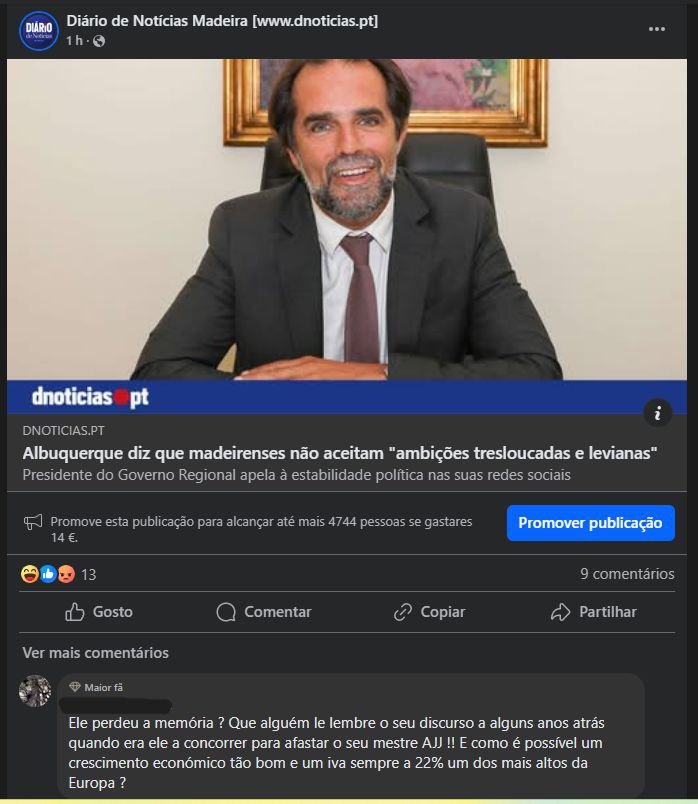The width and height of the screenshot is (698, 804).
Task: Copy the post link with Copiar
Action: [429, 612]
